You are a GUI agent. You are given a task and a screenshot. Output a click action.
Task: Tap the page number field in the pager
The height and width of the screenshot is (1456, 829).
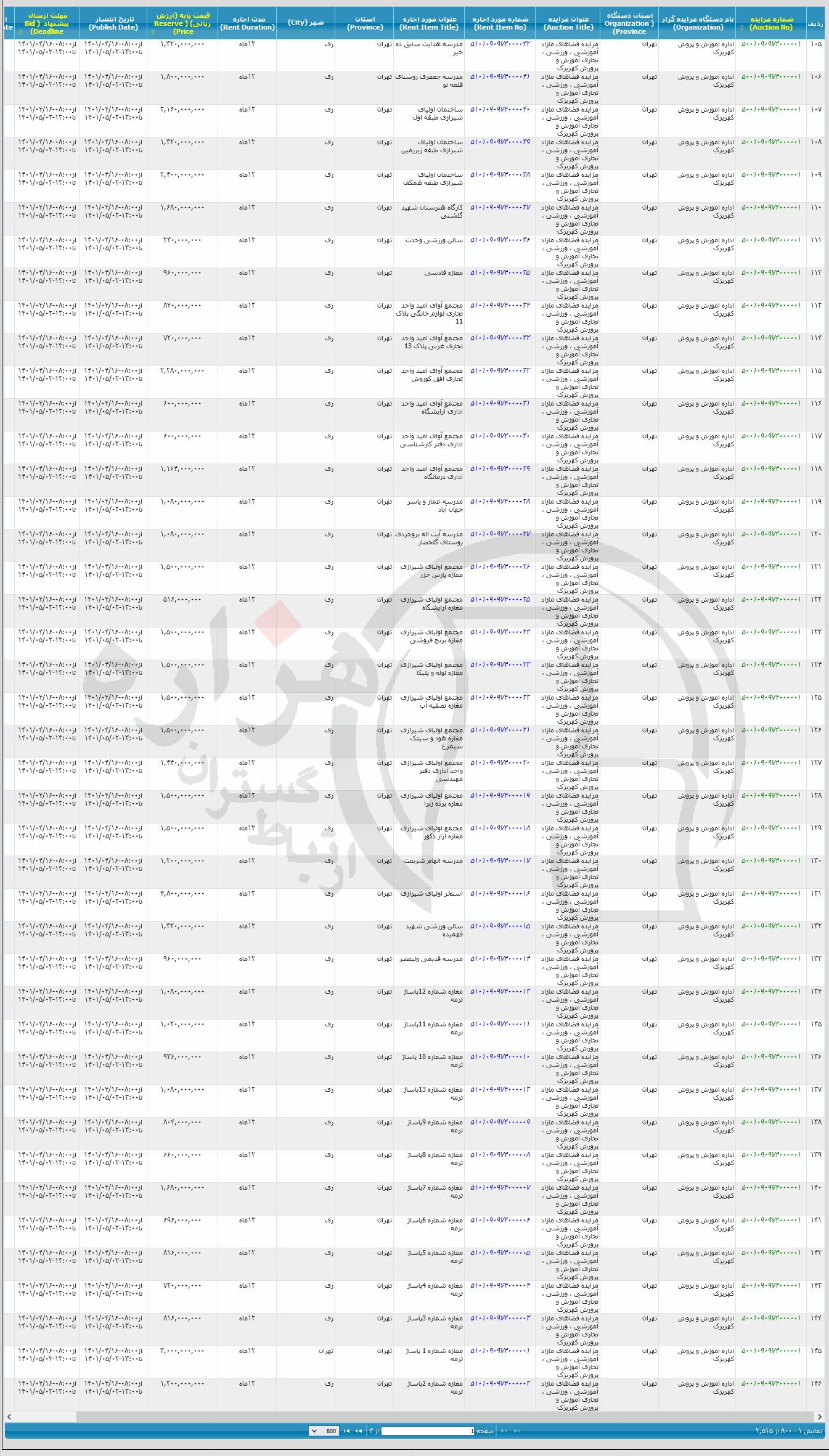[x=428, y=1431]
